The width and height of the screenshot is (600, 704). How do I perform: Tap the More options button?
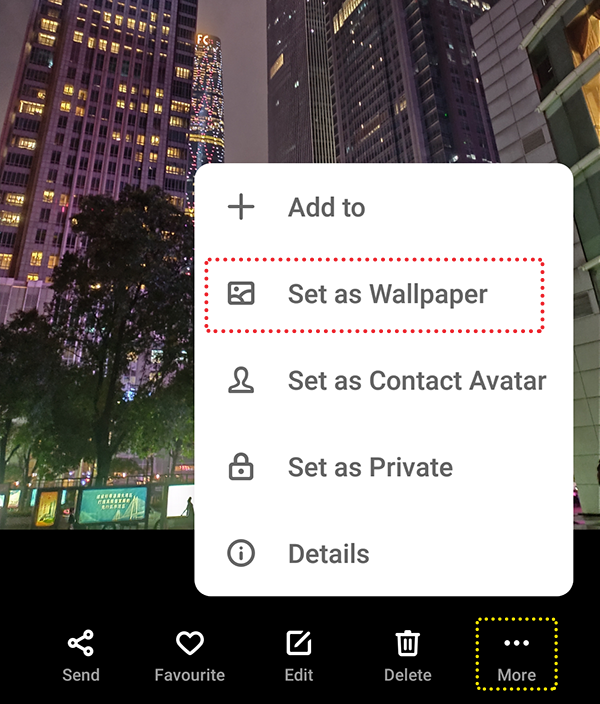516,655
